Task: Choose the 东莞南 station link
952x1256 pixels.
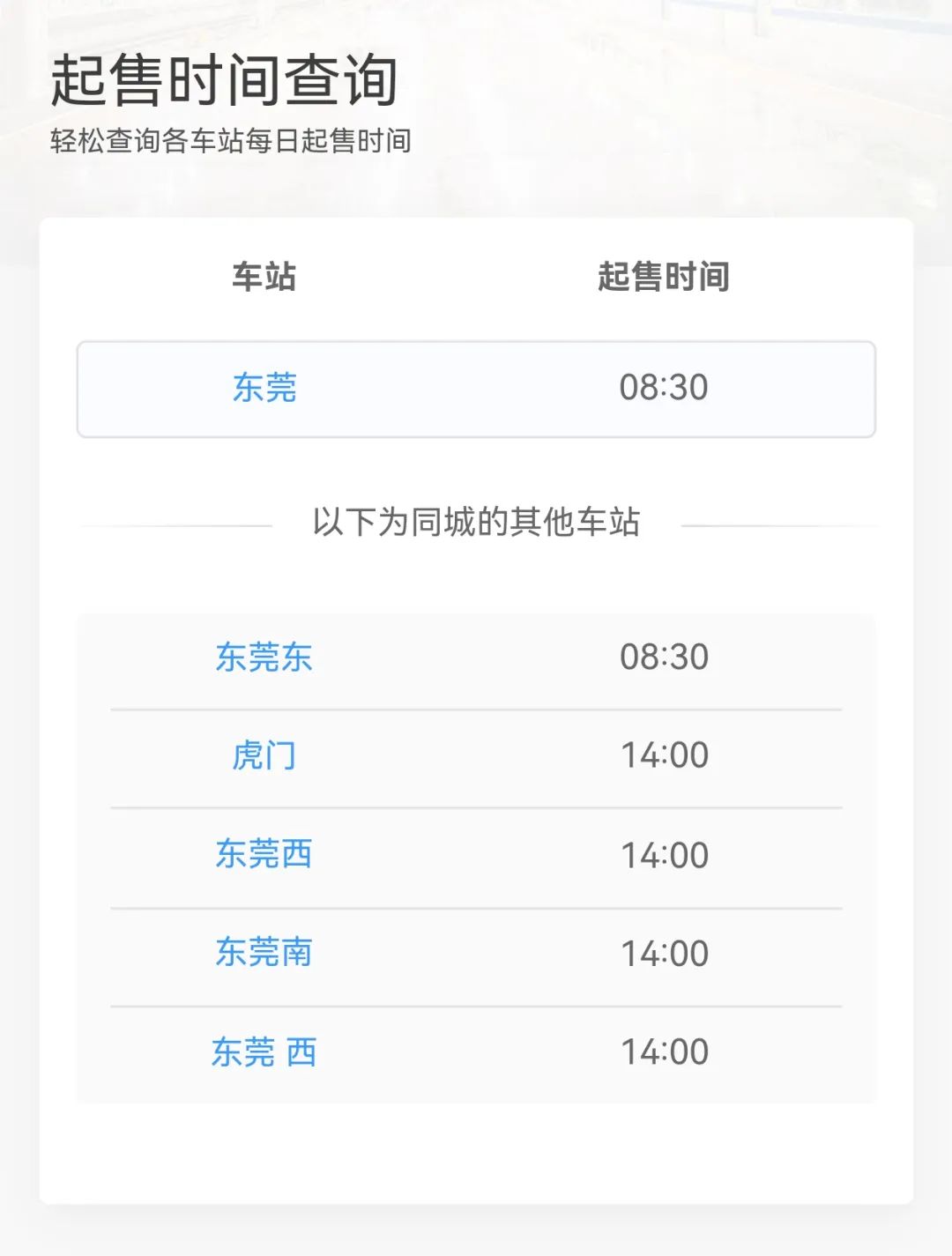Action: click(x=264, y=953)
